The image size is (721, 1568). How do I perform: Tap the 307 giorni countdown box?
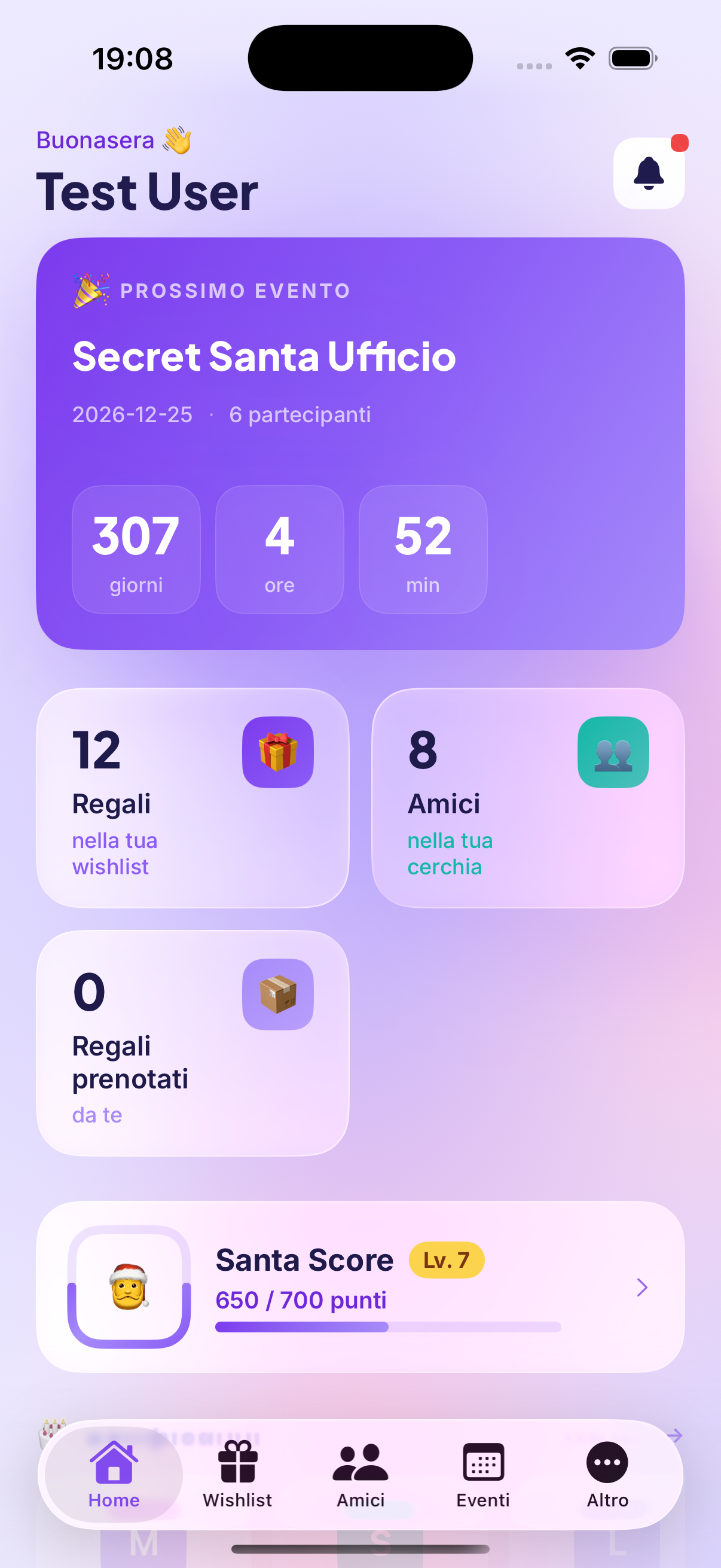[136, 548]
